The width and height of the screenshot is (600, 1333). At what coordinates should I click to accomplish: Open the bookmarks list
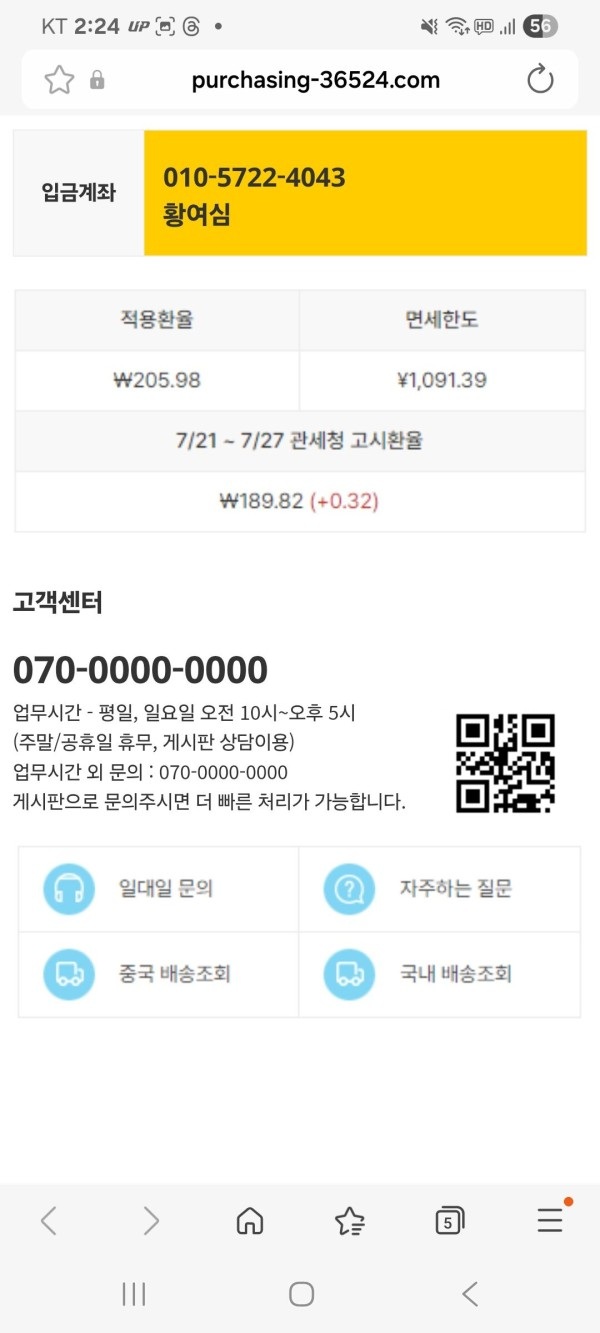pos(349,1220)
